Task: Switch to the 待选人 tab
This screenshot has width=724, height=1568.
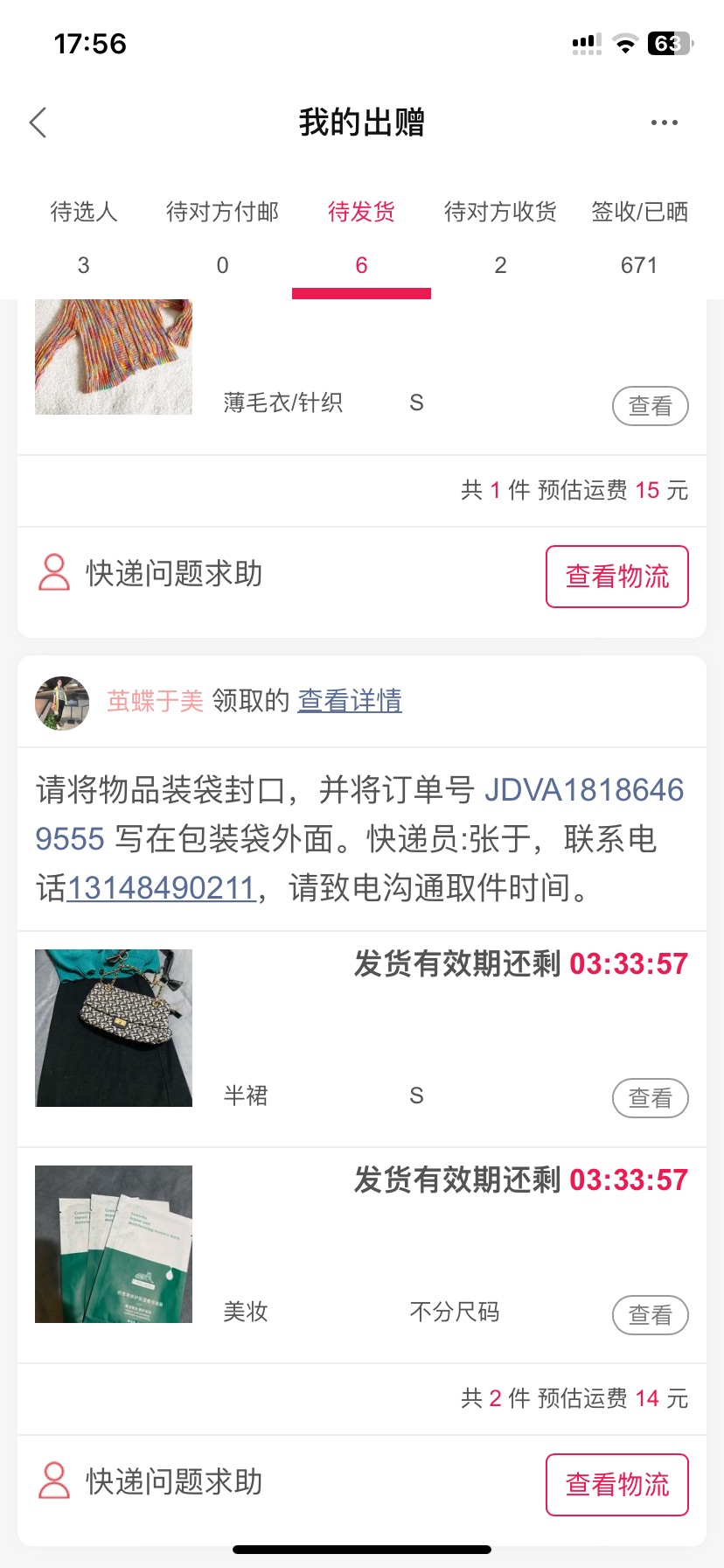Action: point(83,237)
